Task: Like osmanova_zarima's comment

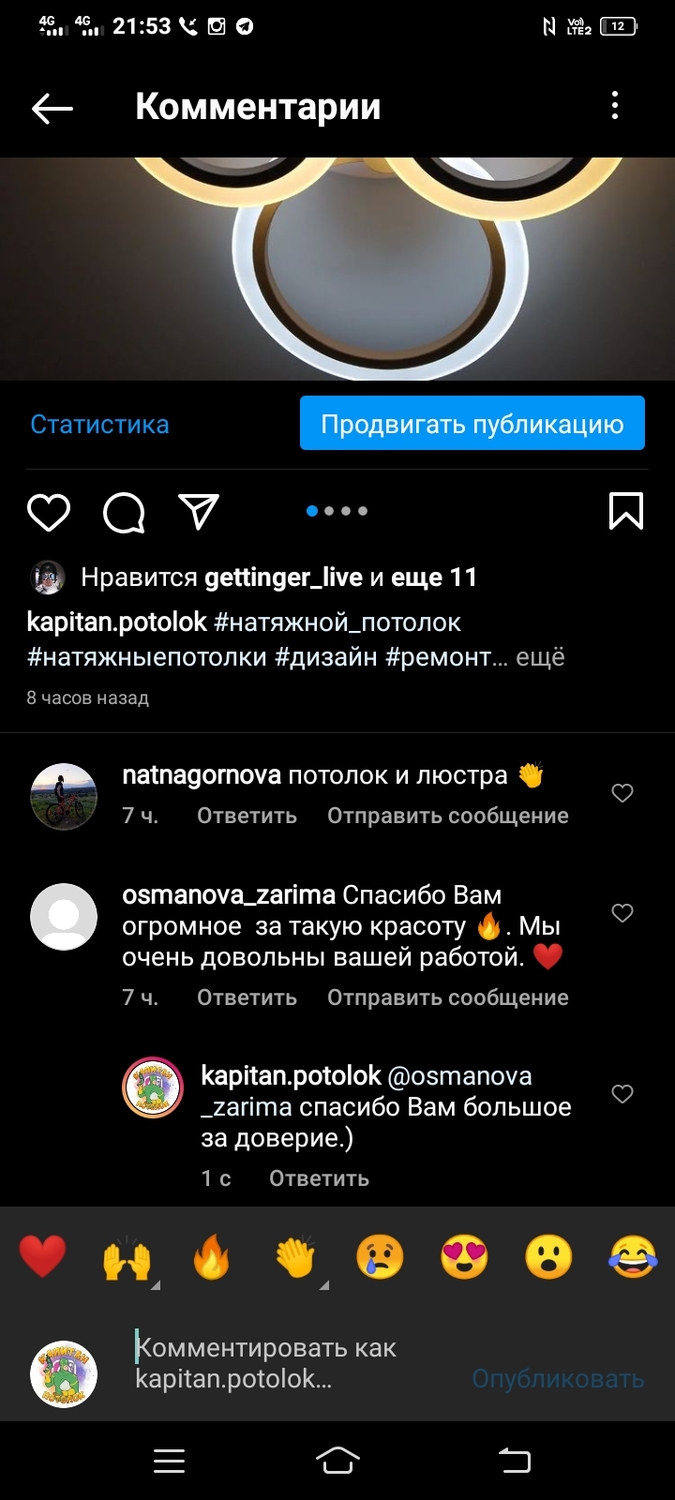Action: (622, 913)
